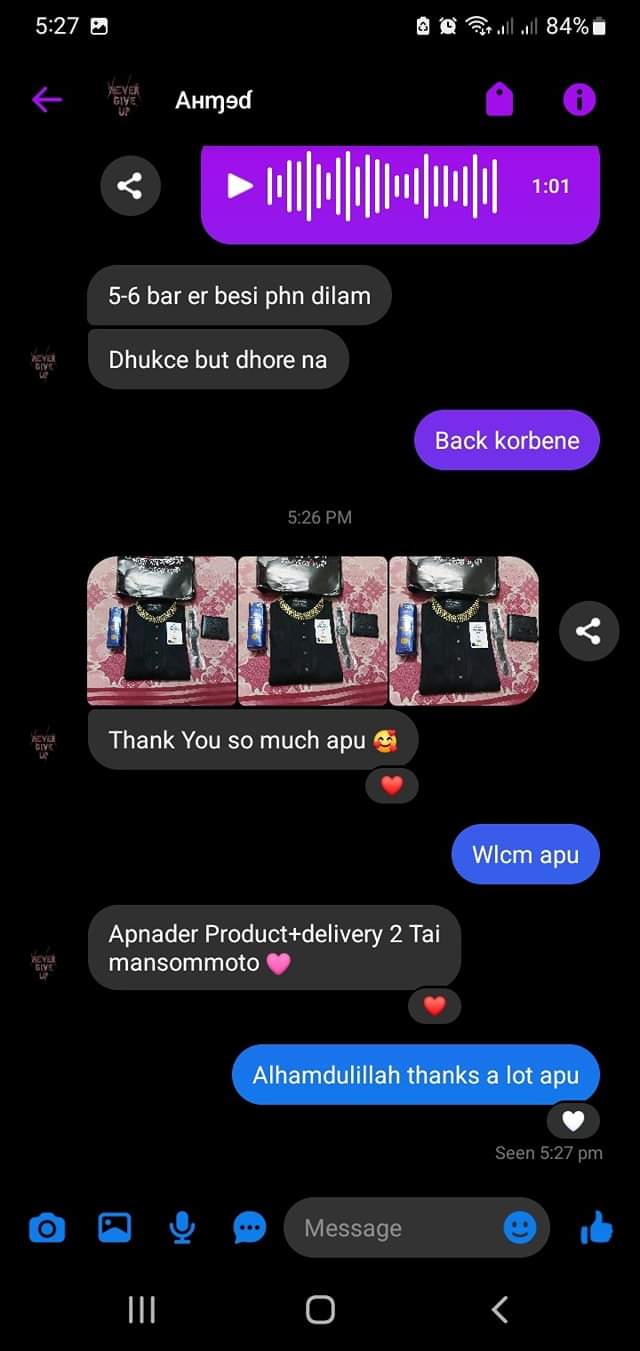Viewport: 640px width, 1351px height.
Task: Play the 1:01 voice message
Action: (x=239, y=185)
